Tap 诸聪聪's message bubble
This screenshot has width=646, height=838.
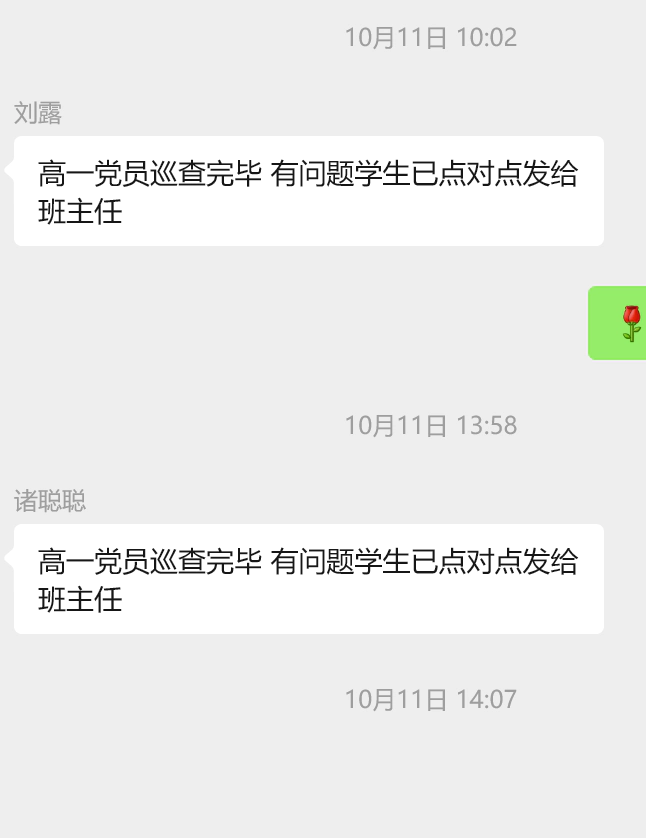click(308, 579)
